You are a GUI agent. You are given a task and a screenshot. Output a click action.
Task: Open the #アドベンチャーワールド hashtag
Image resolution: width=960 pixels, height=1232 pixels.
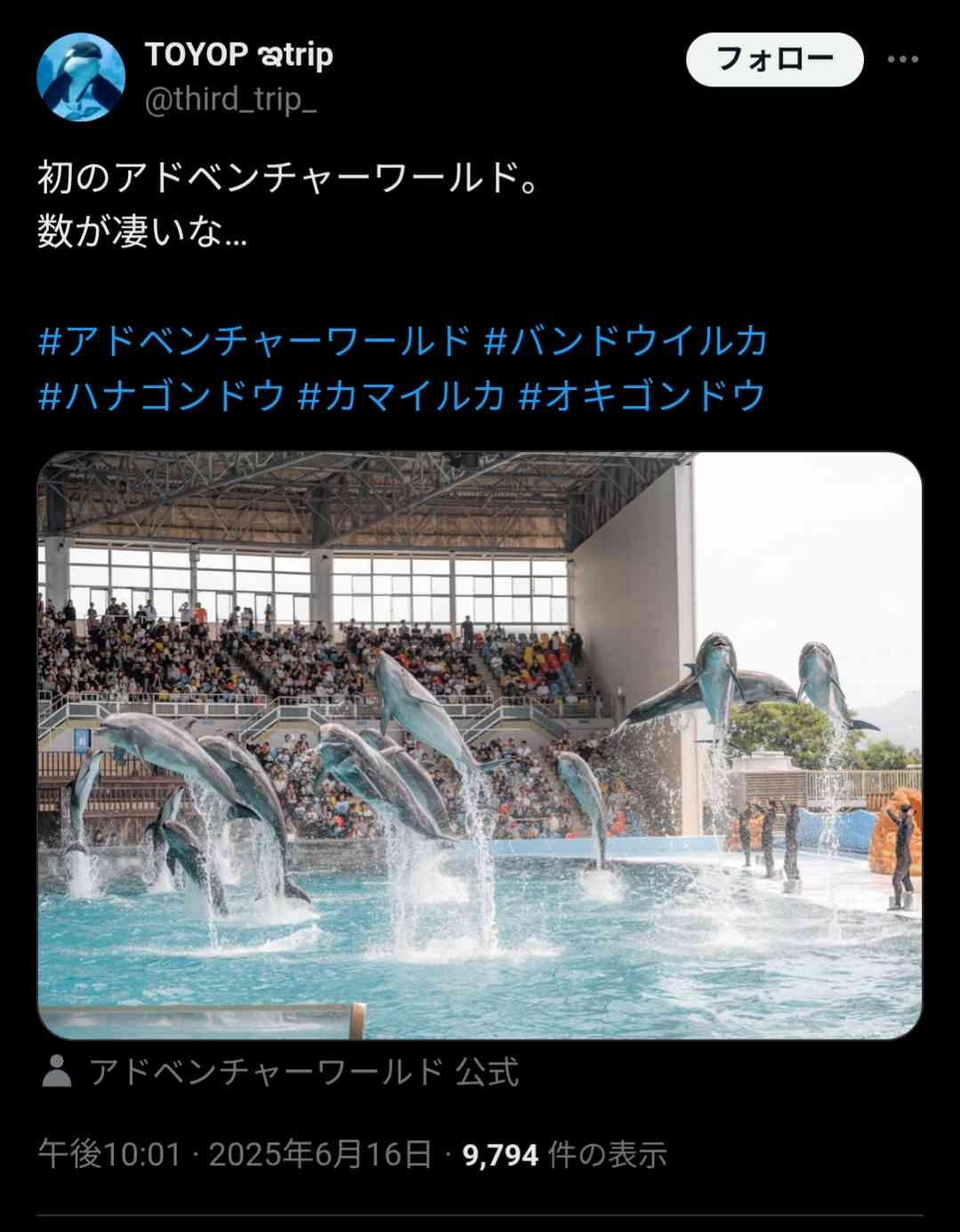(254, 341)
